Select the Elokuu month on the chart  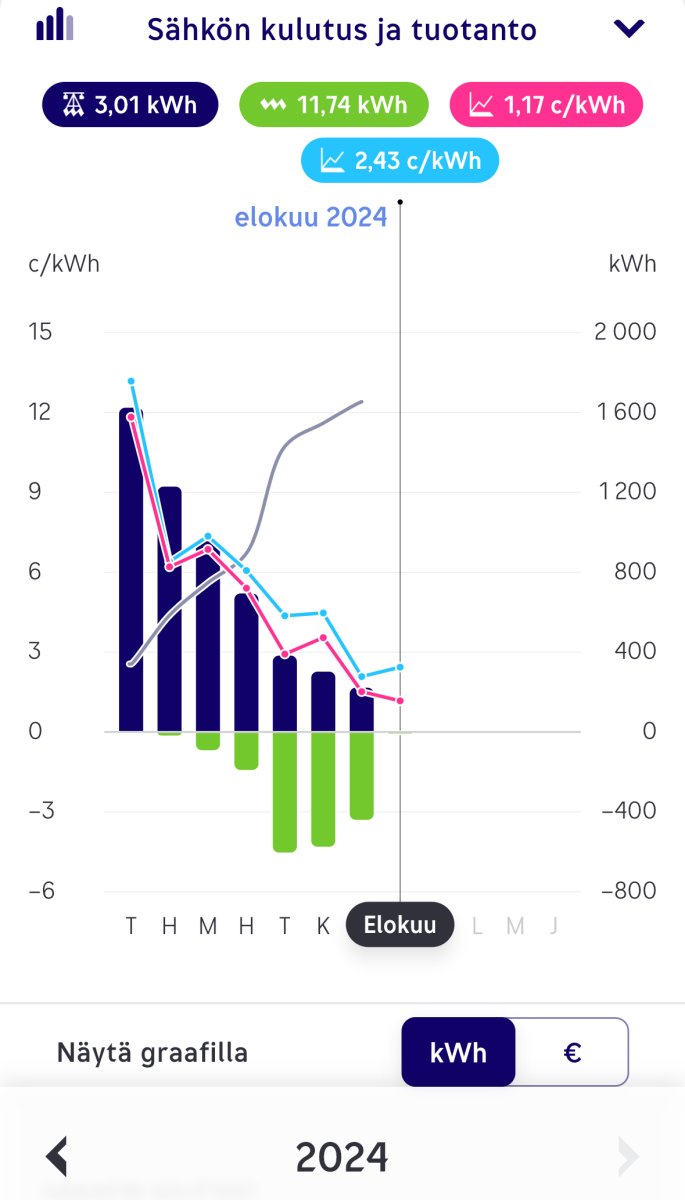(400, 925)
